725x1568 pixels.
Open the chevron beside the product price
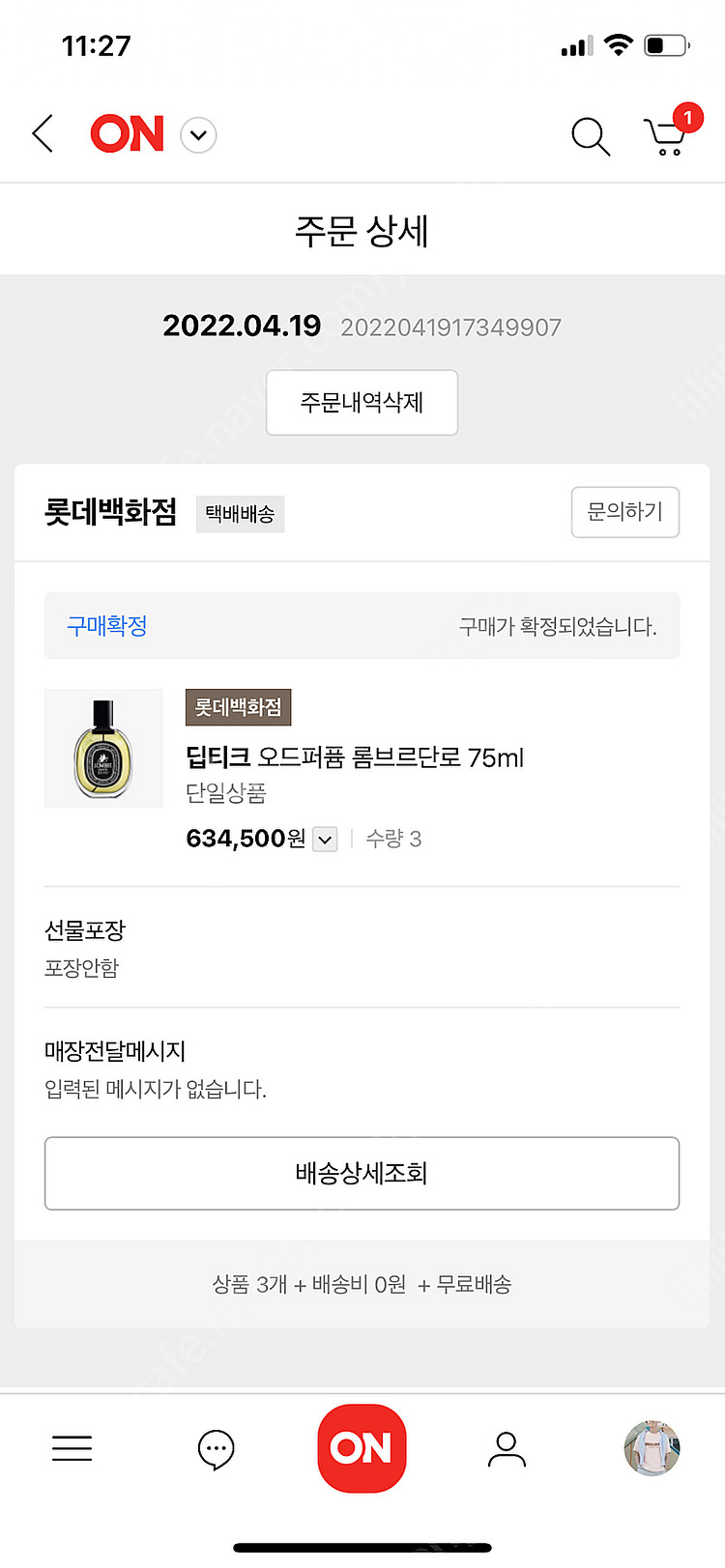[324, 839]
